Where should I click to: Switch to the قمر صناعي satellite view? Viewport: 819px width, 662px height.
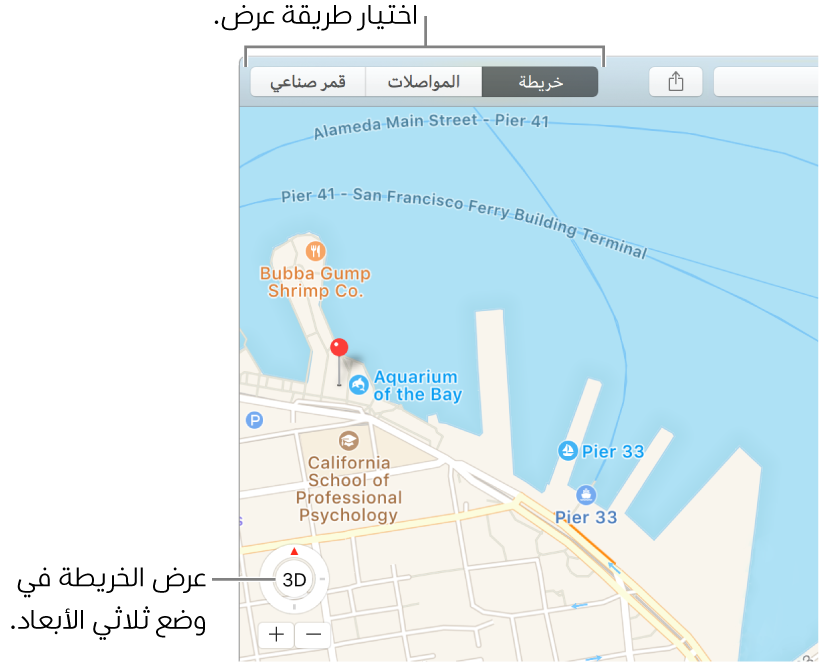click(307, 82)
